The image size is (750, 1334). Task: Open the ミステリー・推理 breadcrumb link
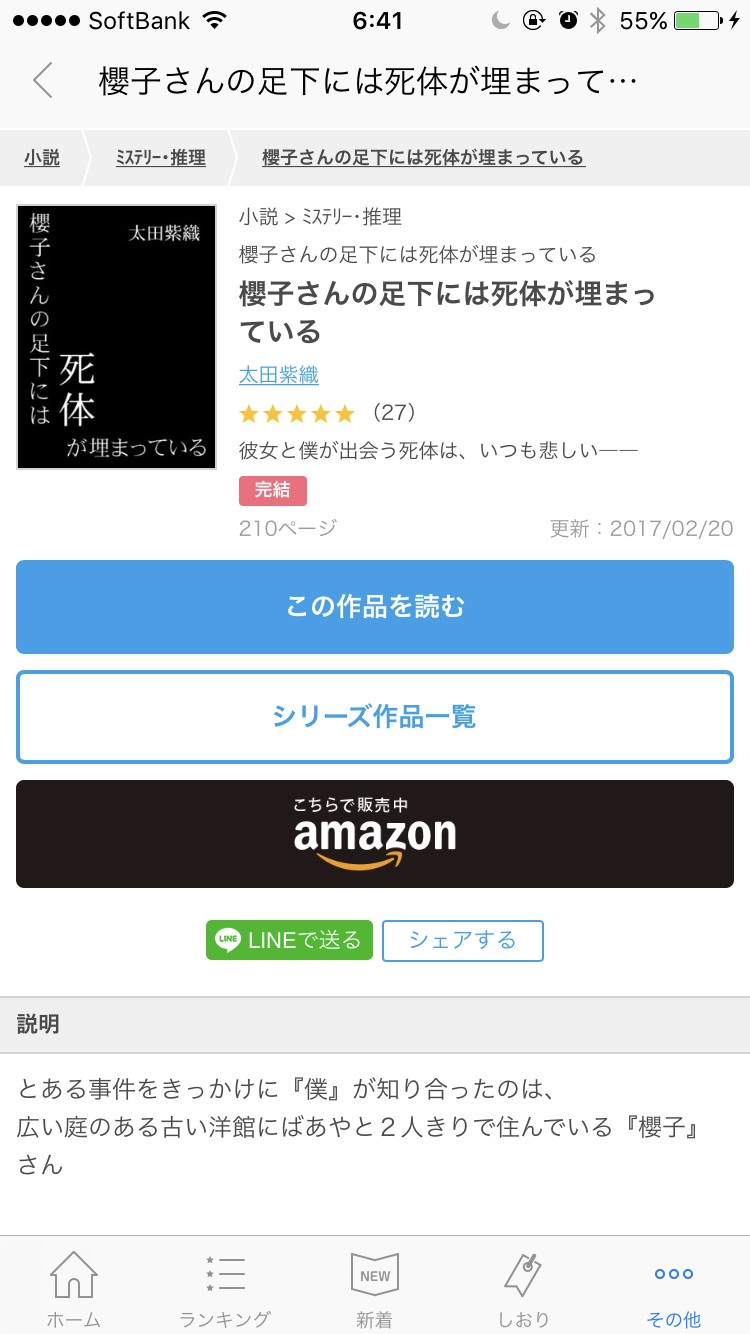(160, 158)
